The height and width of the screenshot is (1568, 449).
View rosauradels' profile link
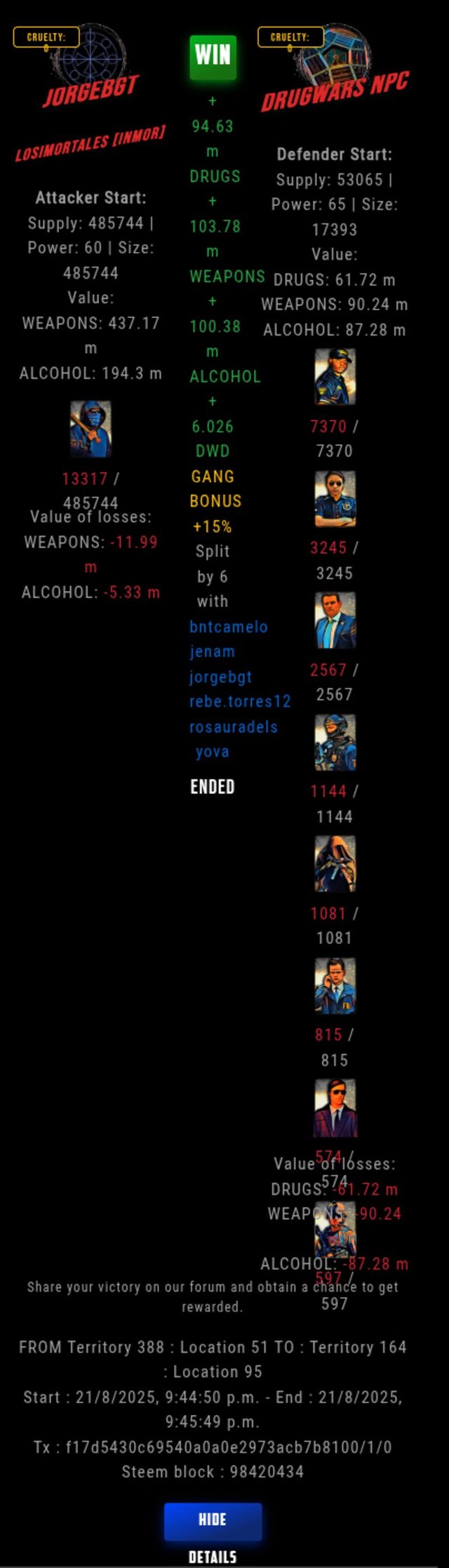[x=233, y=727]
